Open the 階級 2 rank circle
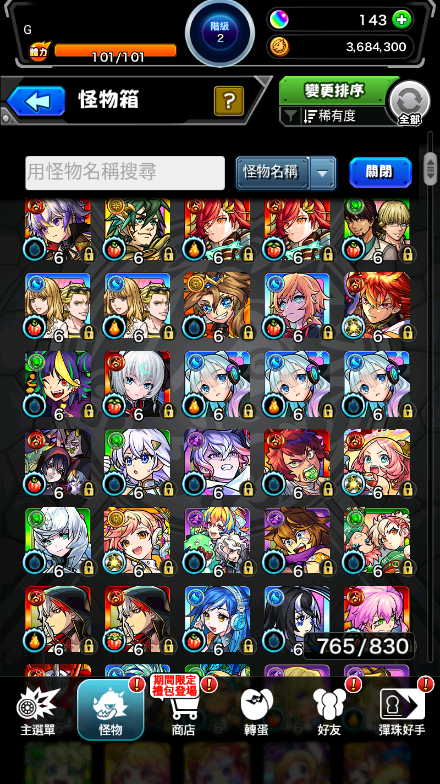Screen dimensions: 440x784 pyautogui.click(x=220, y=32)
